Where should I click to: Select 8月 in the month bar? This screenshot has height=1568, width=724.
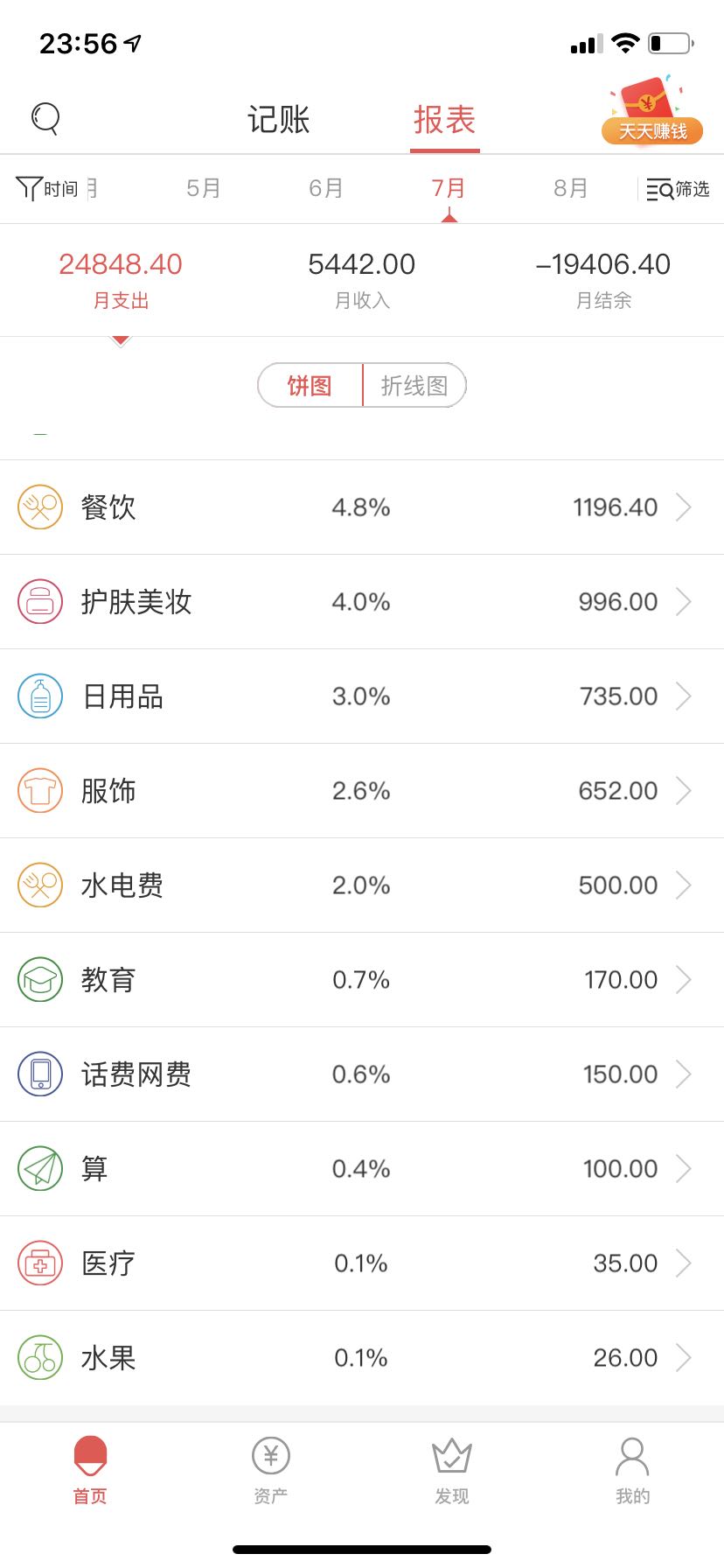[571, 188]
